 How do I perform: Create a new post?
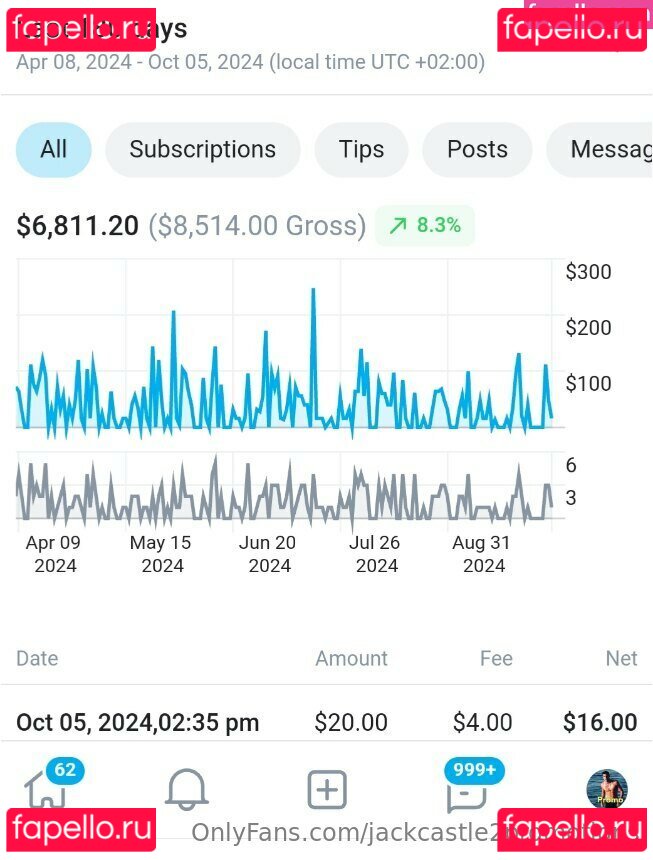click(x=326, y=790)
